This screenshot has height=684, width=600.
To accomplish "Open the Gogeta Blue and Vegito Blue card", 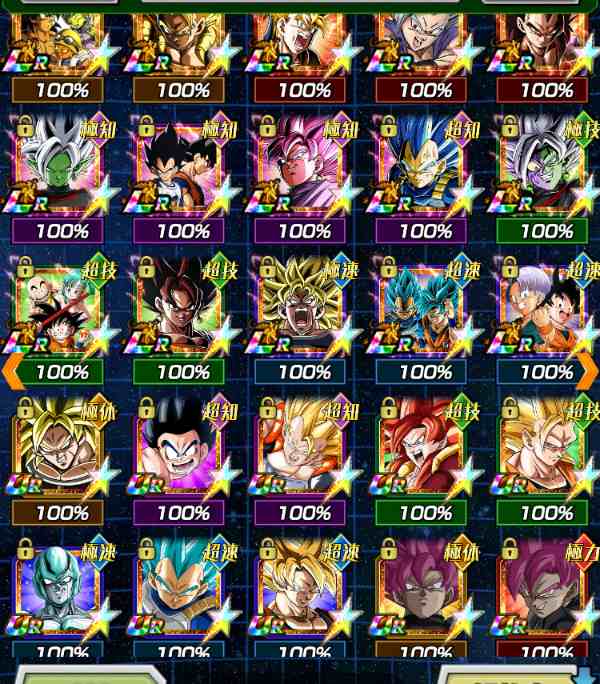I will pos(426,308).
